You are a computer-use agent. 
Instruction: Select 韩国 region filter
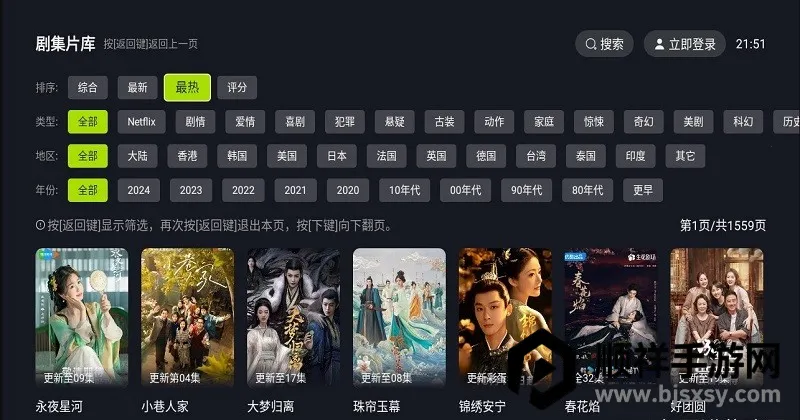tap(237, 156)
